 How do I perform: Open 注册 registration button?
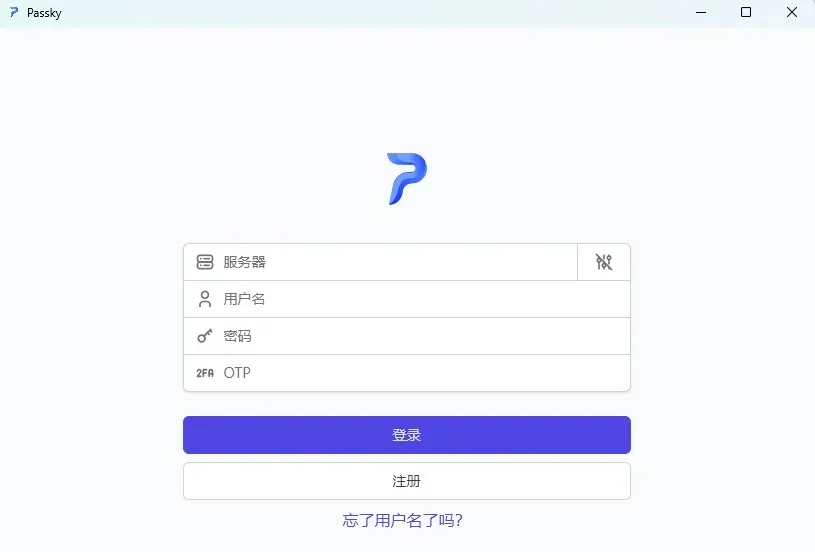point(406,481)
